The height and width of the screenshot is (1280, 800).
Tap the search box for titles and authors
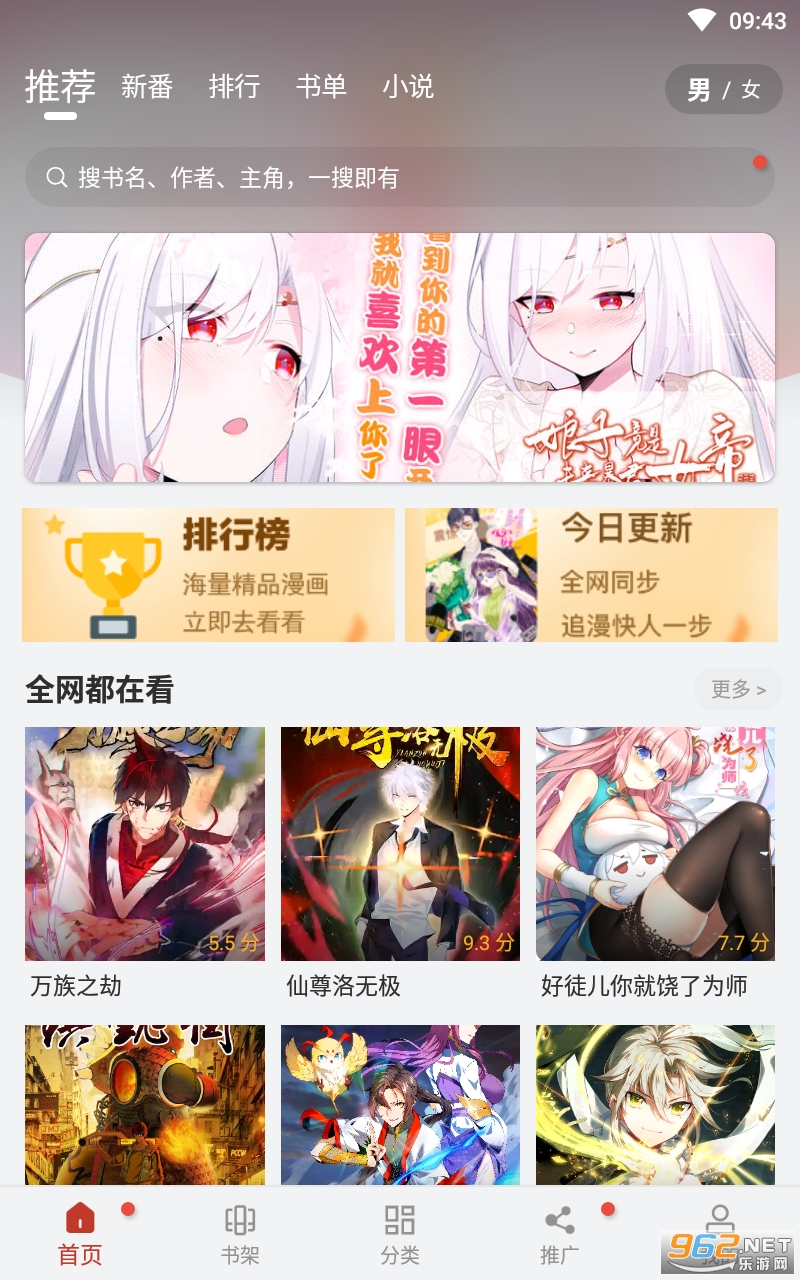[x=400, y=178]
